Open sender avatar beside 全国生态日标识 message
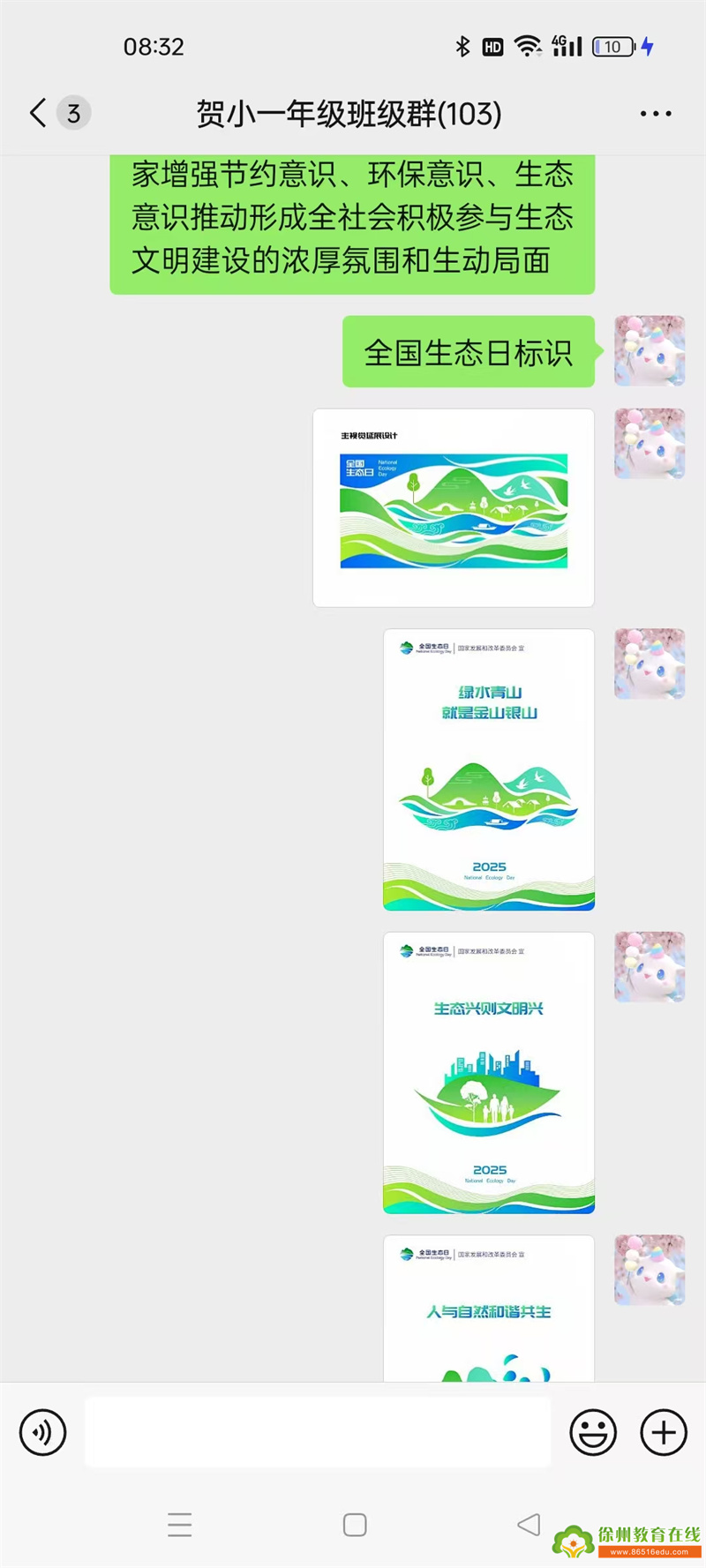The image size is (706, 1568). click(650, 351)
